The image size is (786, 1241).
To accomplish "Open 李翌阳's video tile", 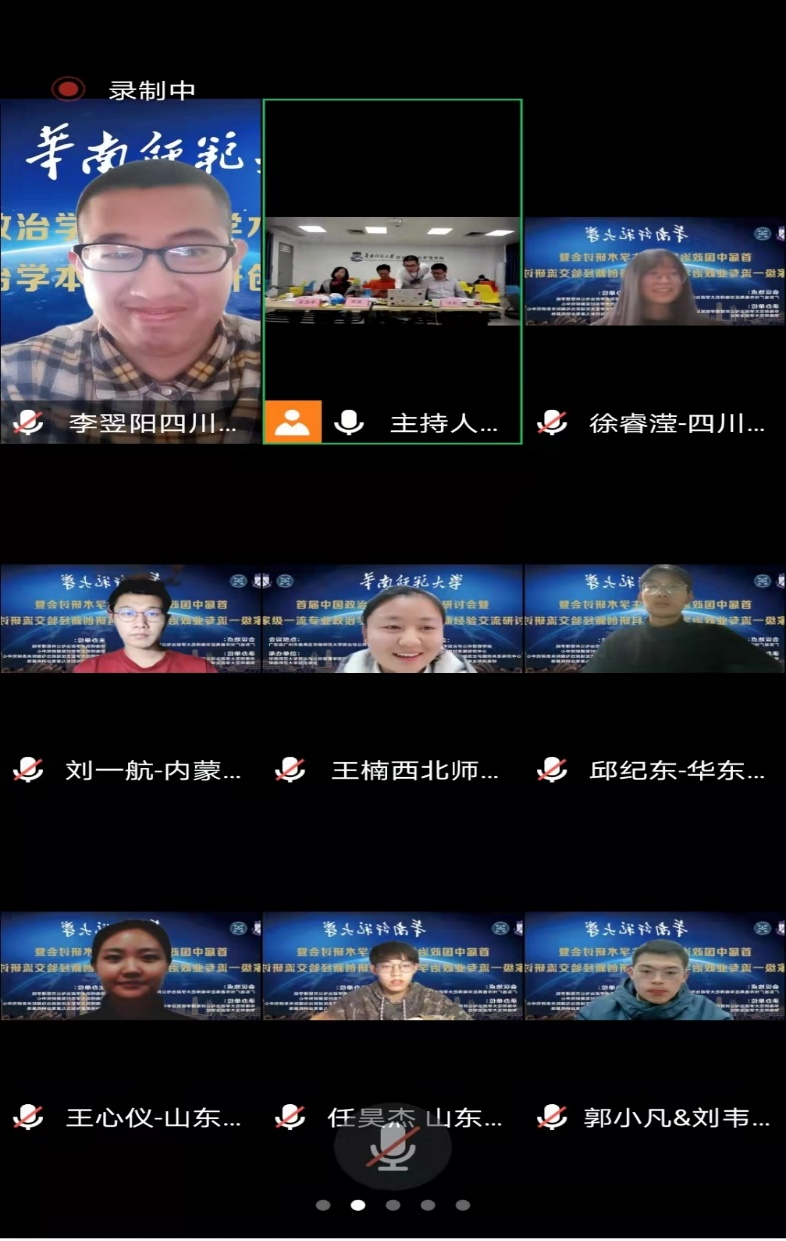I will pyautogui.click(x=130, y=270).
